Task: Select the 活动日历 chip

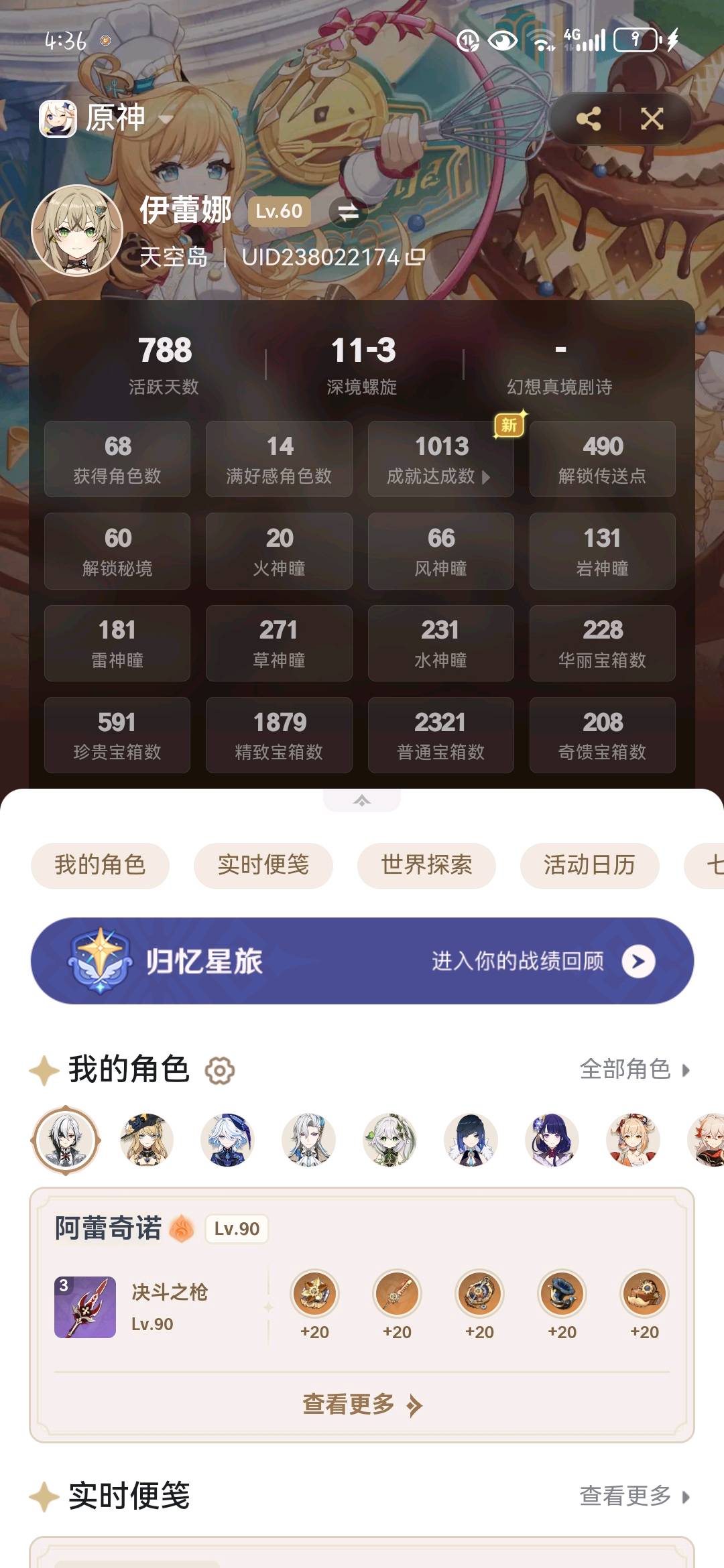Action: pos(589,865)
